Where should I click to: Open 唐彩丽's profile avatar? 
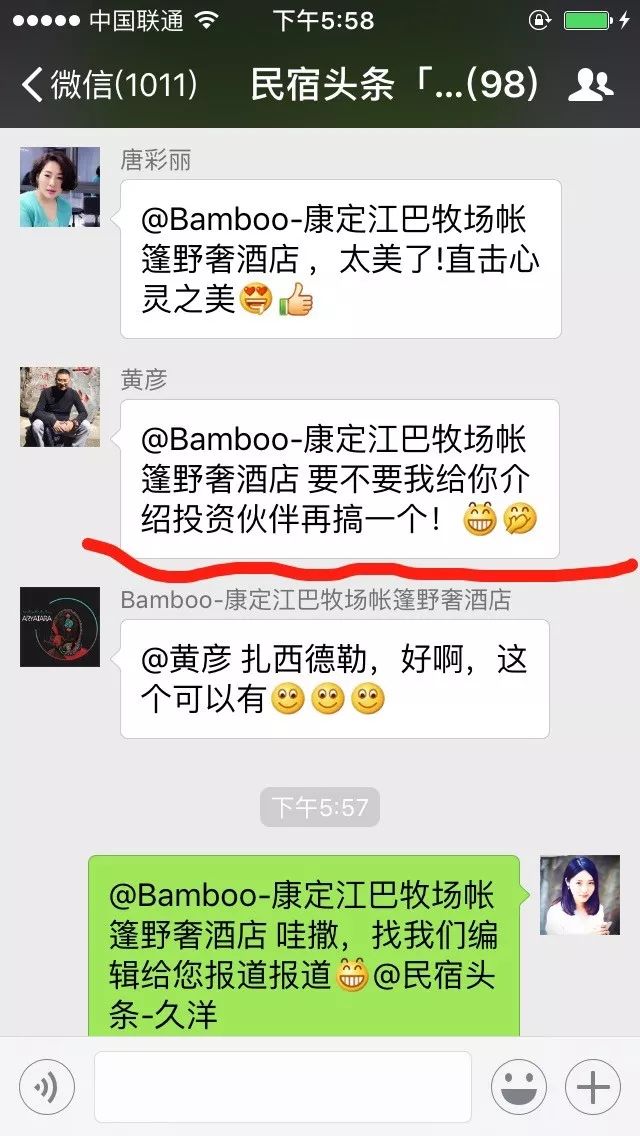tap(60, 187)
